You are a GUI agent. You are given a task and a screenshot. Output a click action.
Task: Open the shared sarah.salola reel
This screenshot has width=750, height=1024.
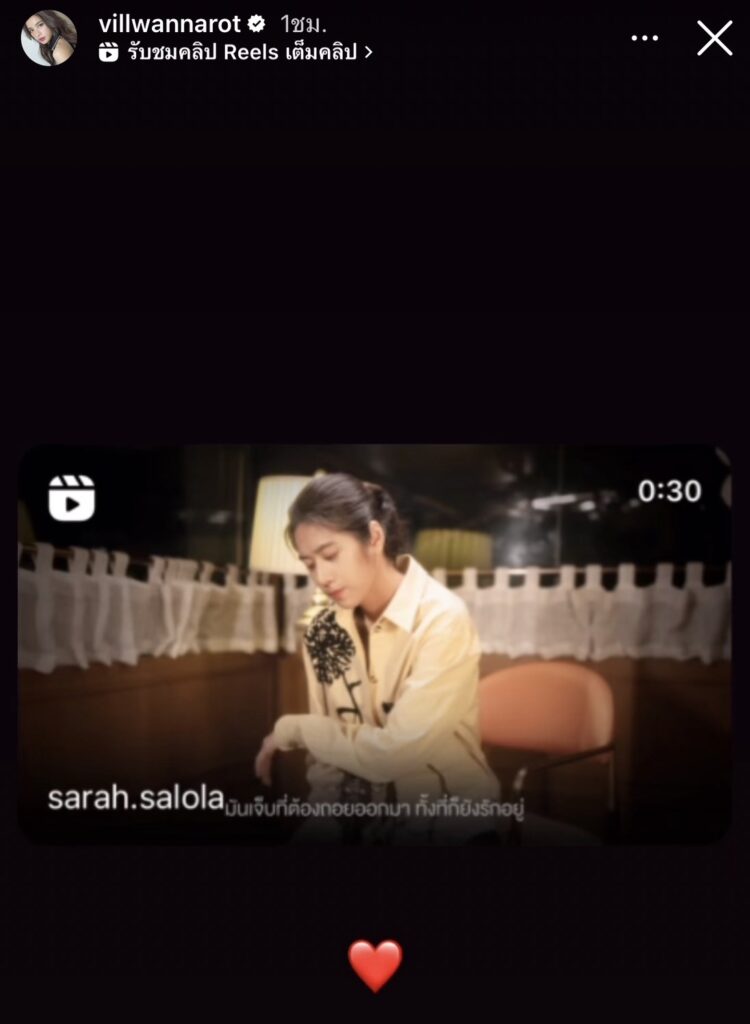coord(374,644)
